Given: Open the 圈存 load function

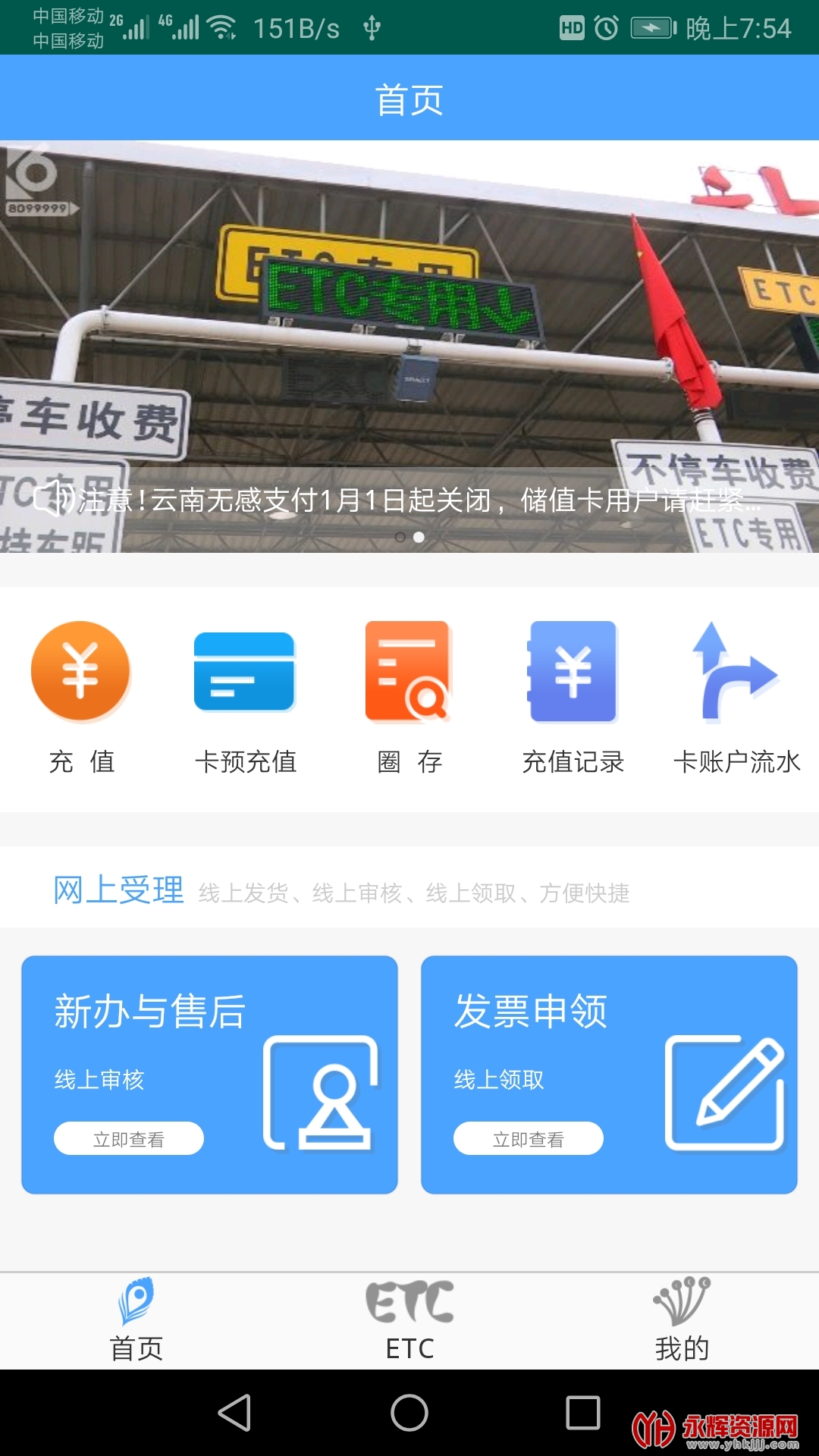Looking at the screenshot, I should coord(409,694).
